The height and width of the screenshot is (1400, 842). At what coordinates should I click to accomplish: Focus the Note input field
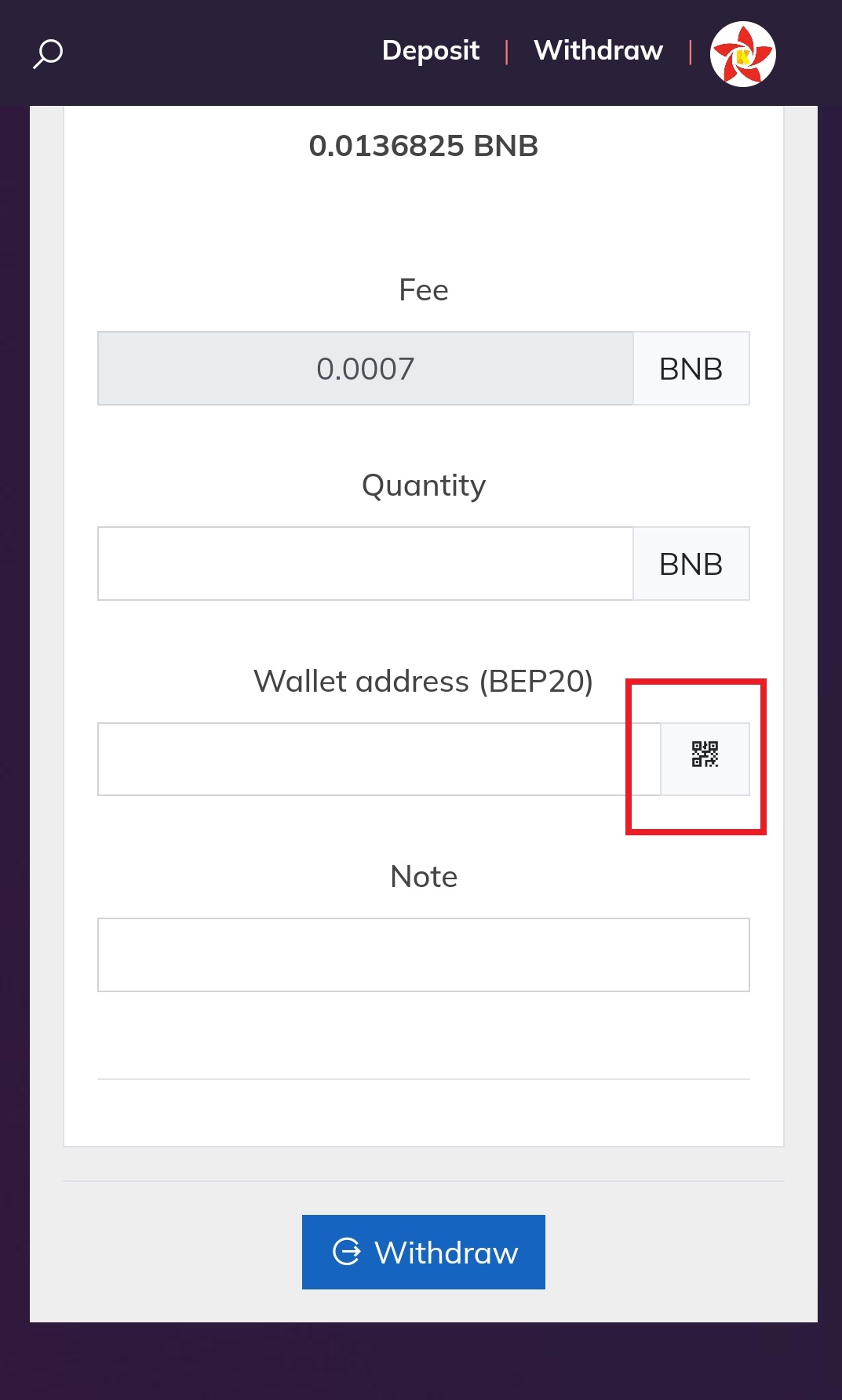(424, 955)
